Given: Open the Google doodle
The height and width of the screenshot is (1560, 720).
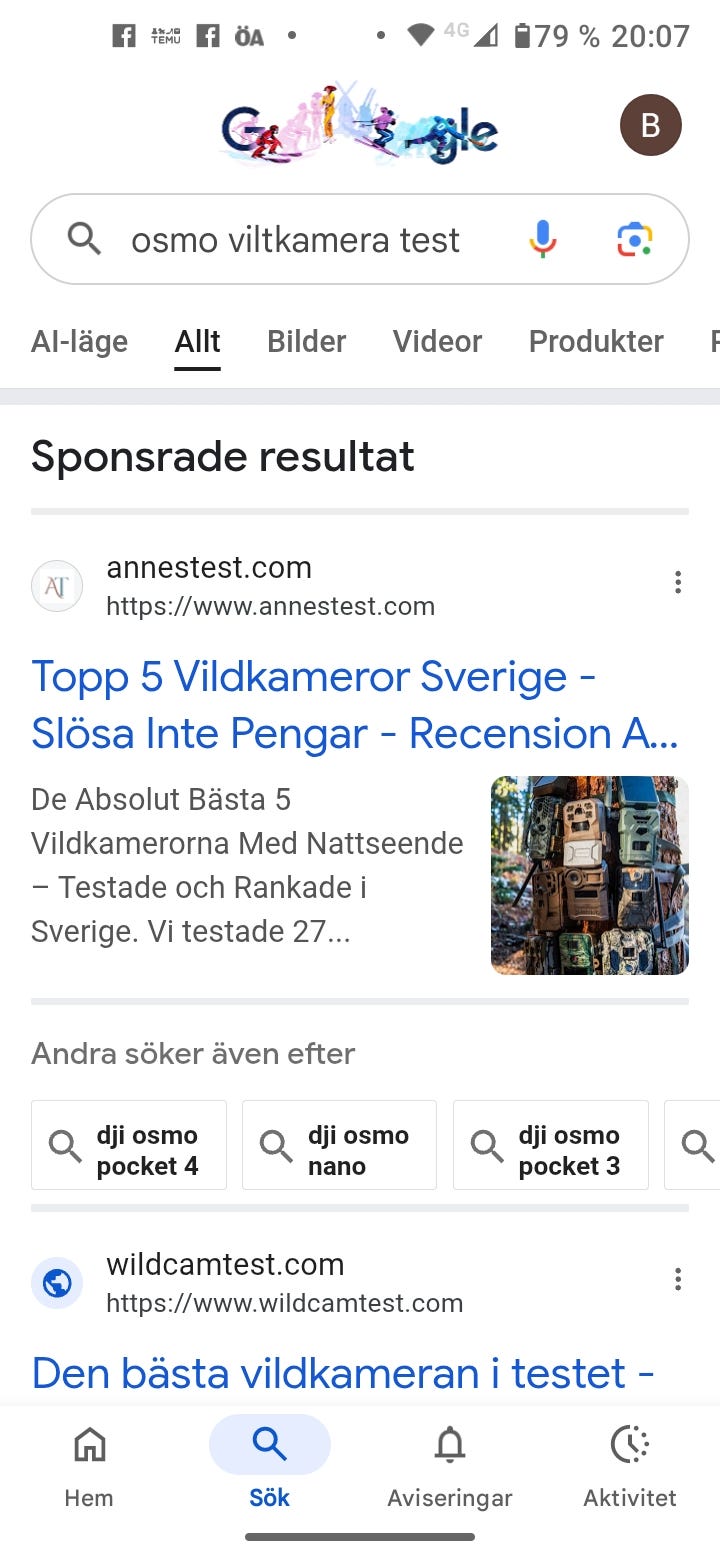Looking at the screenshot, I should click(x=360, y=125).
